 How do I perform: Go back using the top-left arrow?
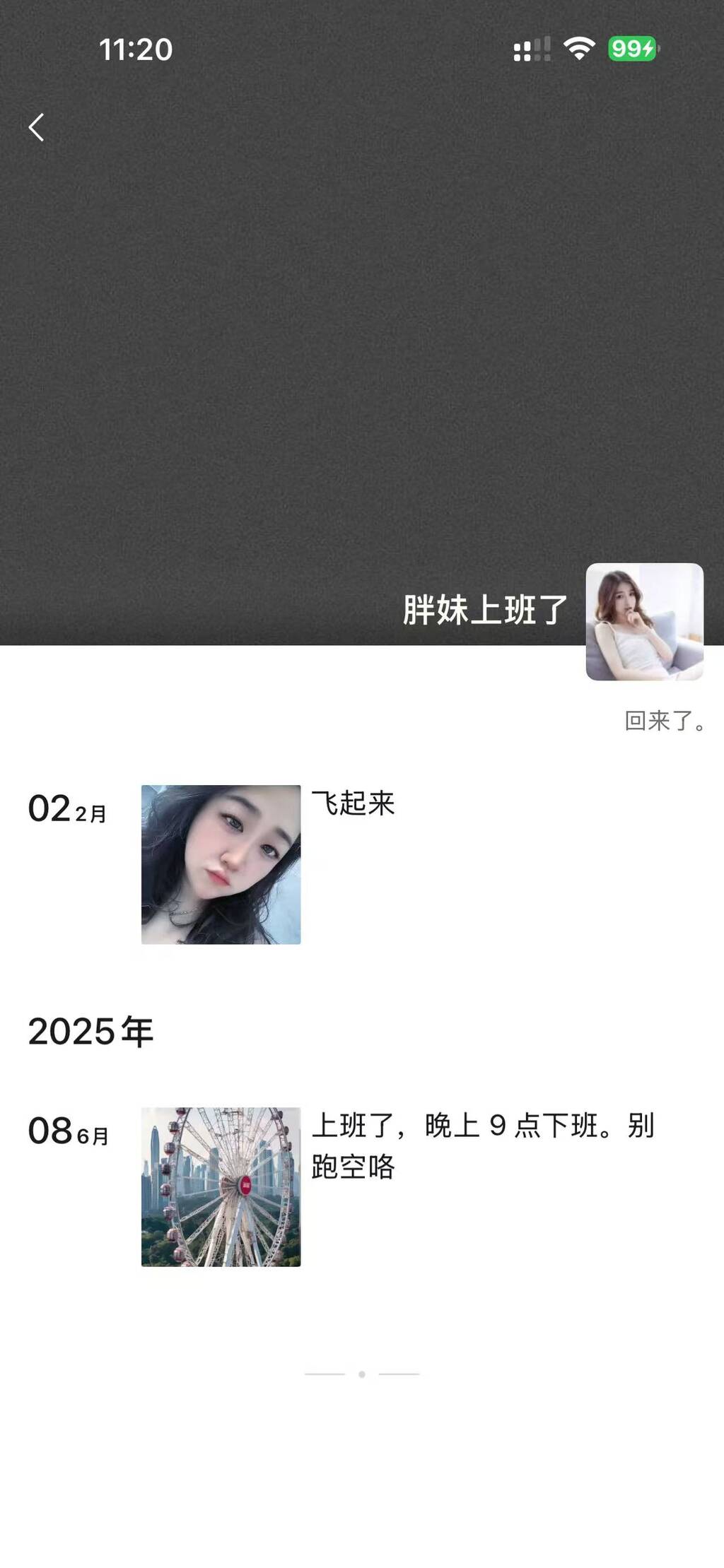(37, 128)
